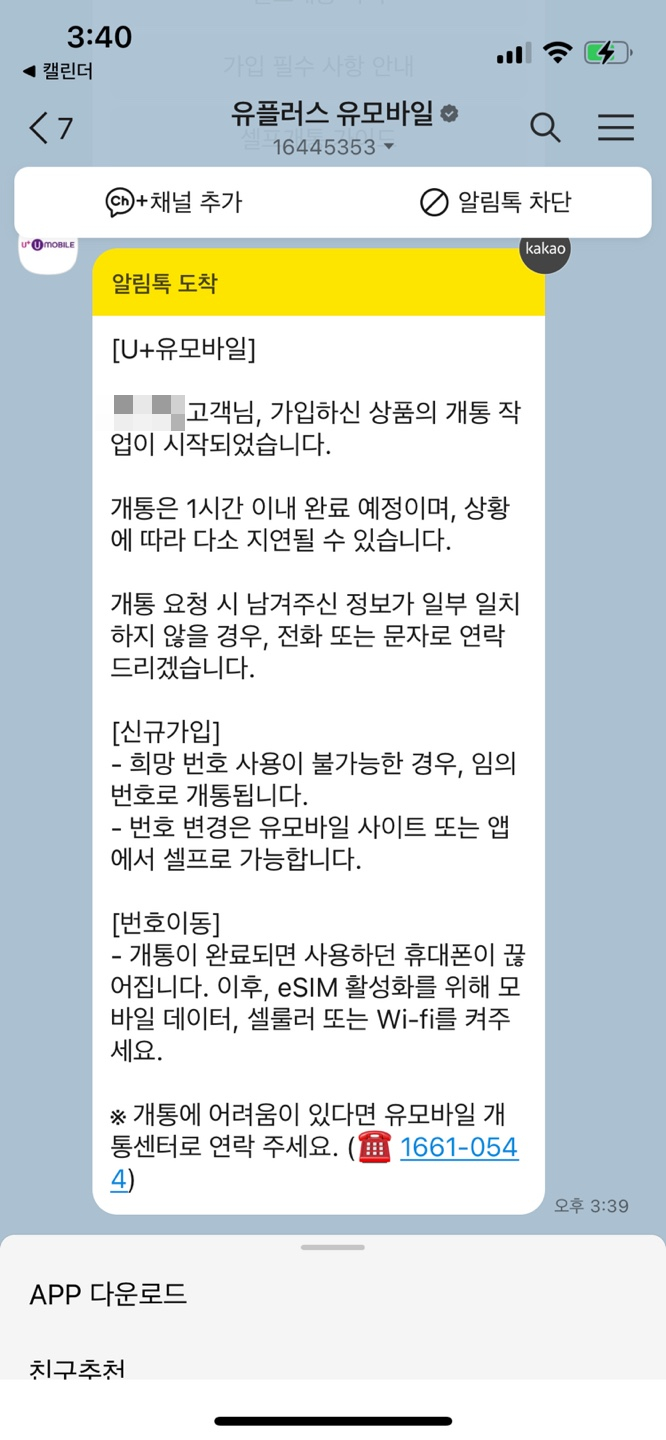666x1440 pixels.
Task: Search within this chat room
Action: click(x=545, y=128)
